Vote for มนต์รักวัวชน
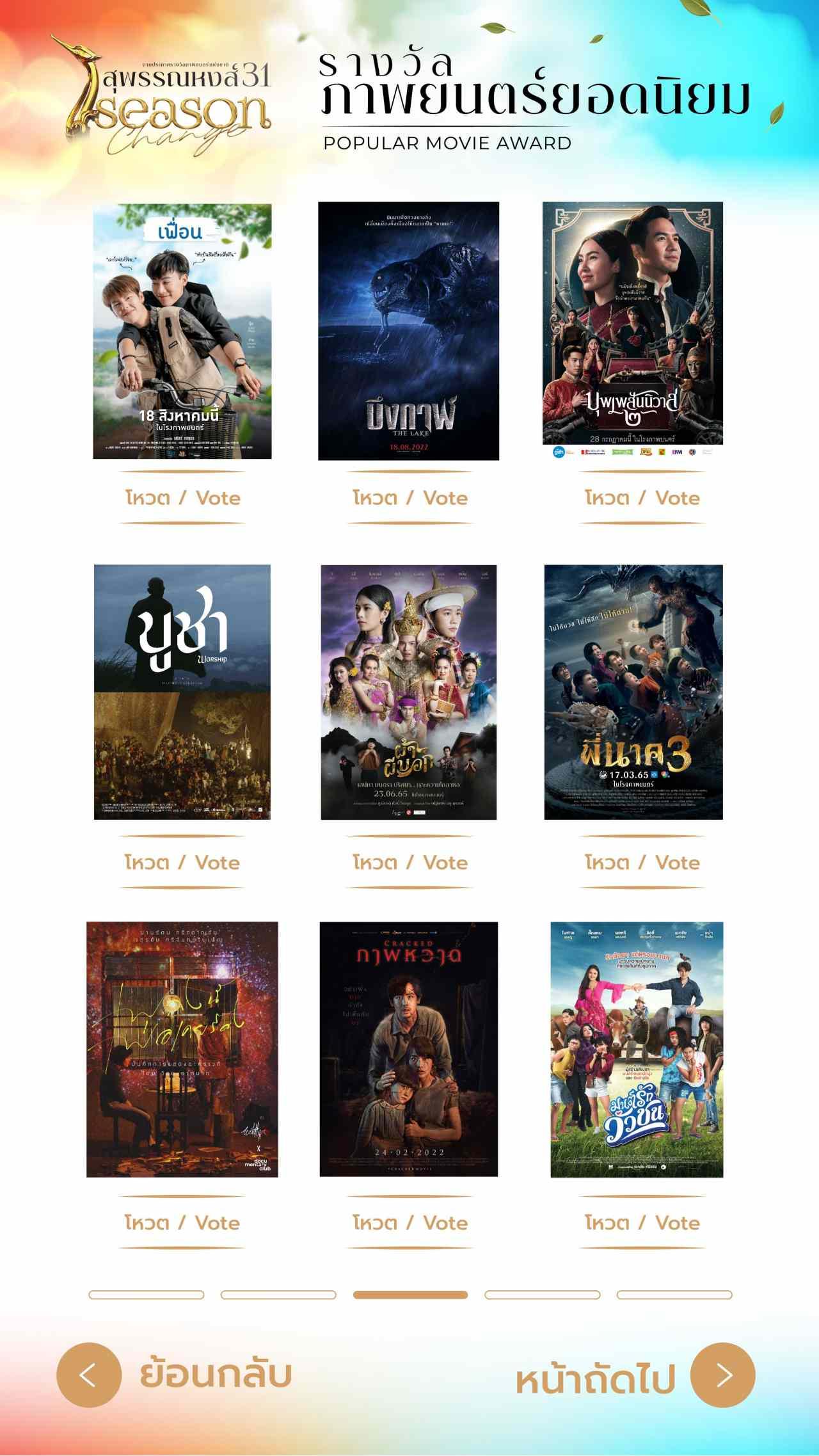 (642, 1222)
